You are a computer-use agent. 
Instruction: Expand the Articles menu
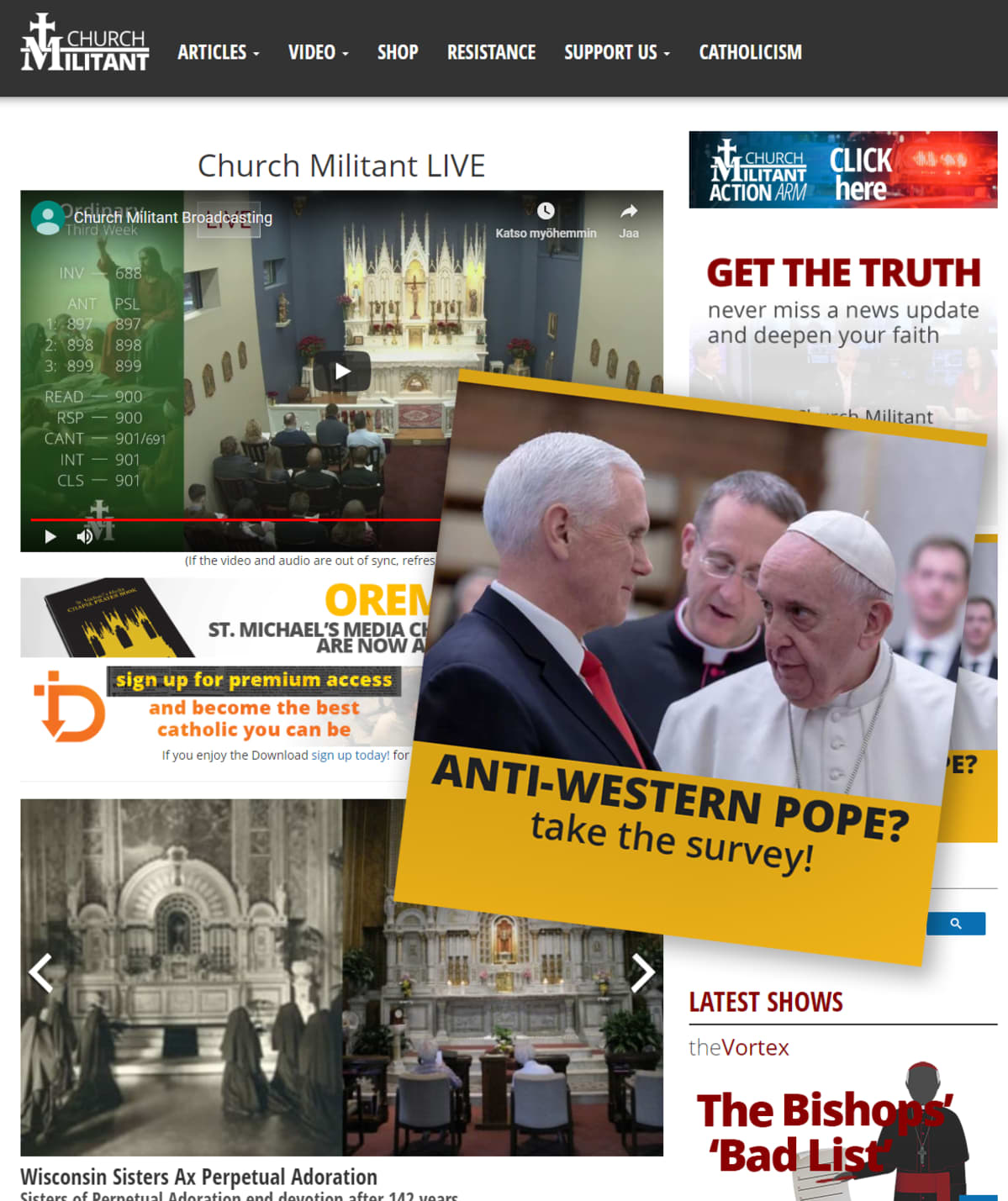(218, 52)
